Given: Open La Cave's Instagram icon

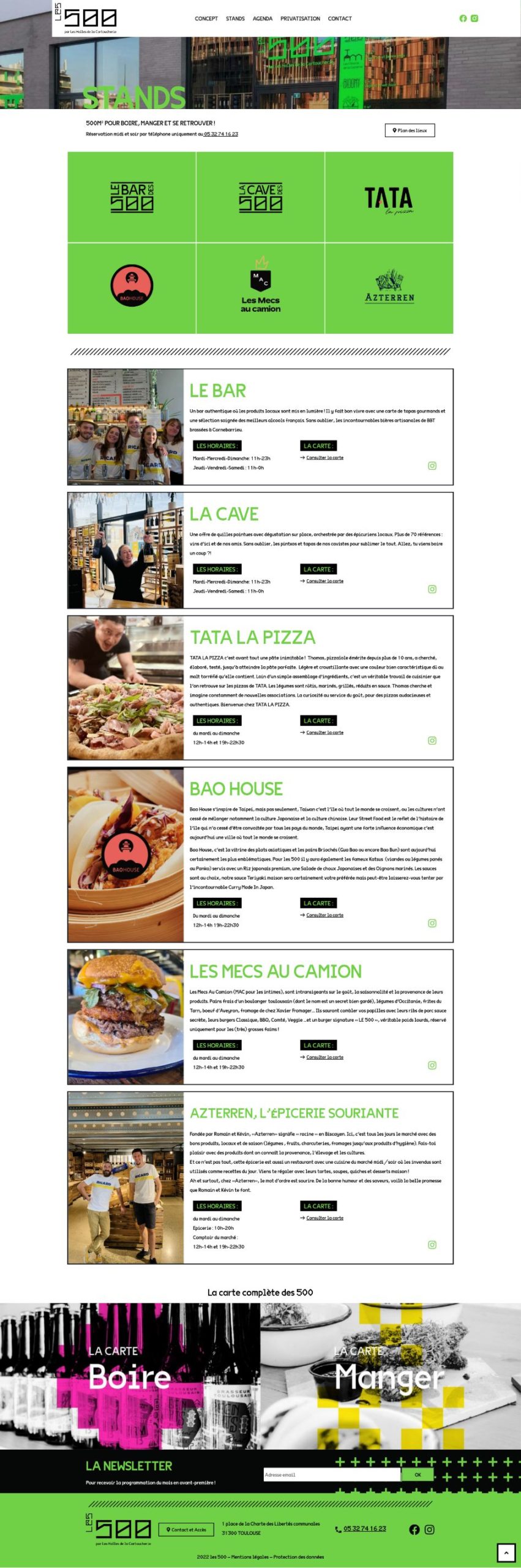Looking at the screenshot, I should point(432,589).
